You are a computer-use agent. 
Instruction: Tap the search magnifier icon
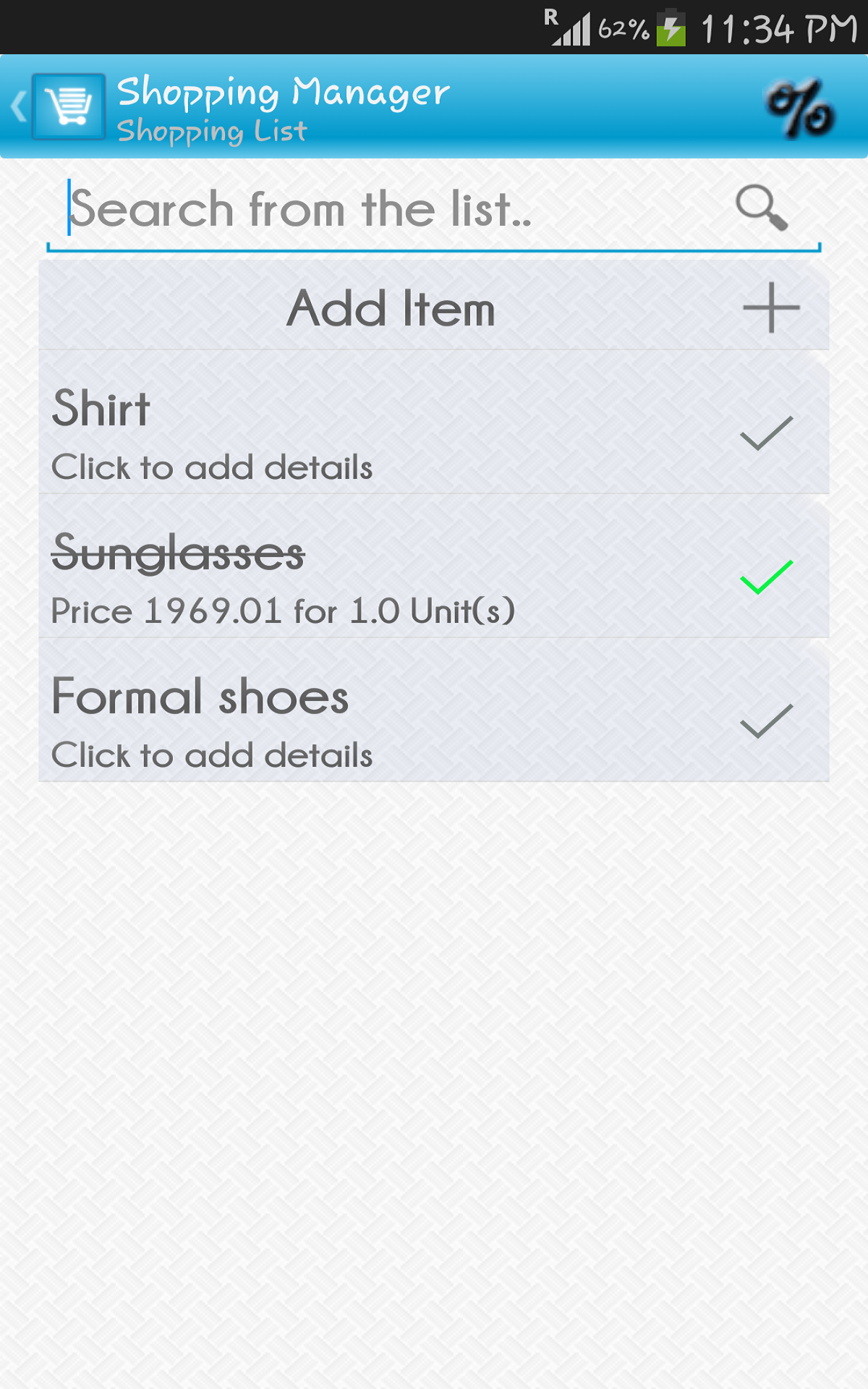point(760,209)
